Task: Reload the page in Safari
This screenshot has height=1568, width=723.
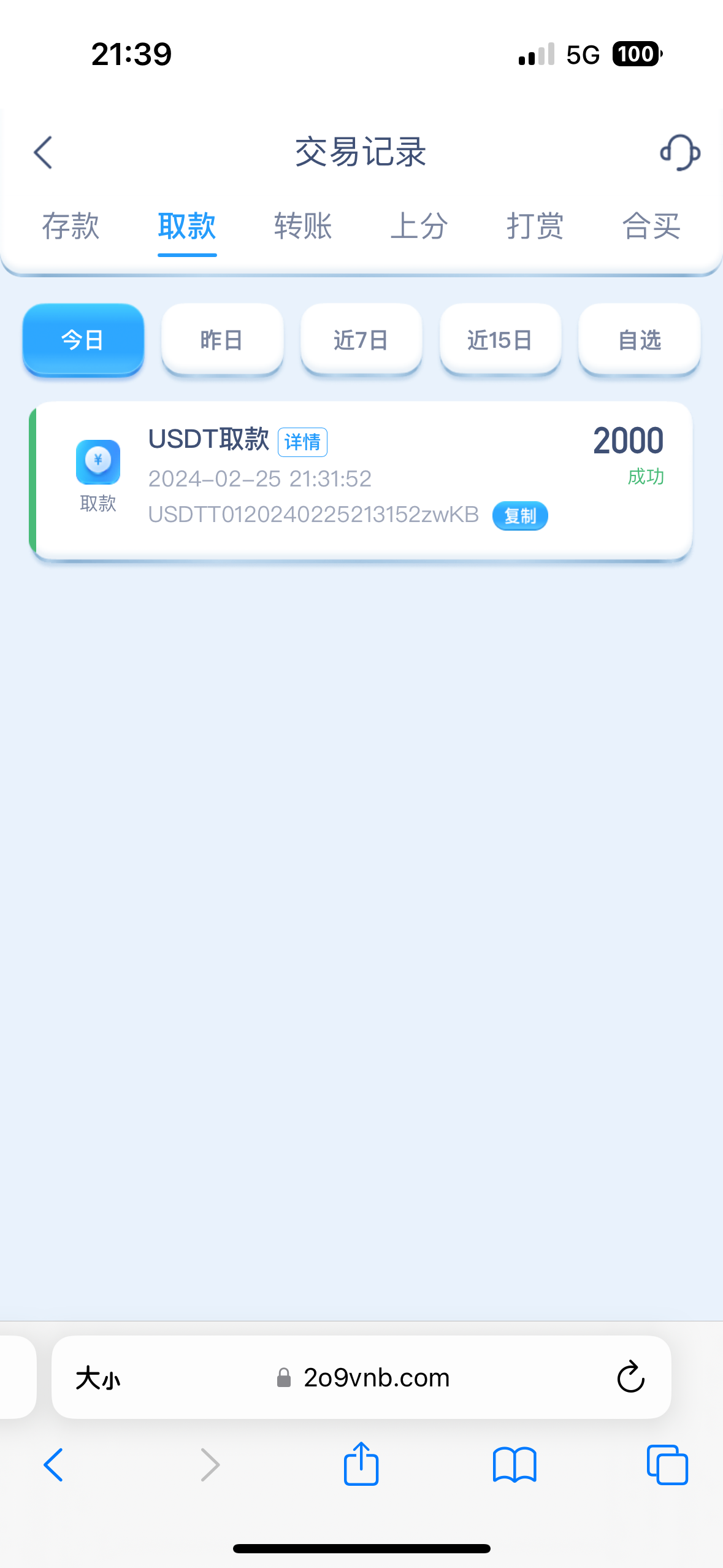Action: pyautogui.click(x=630, y=1377)
